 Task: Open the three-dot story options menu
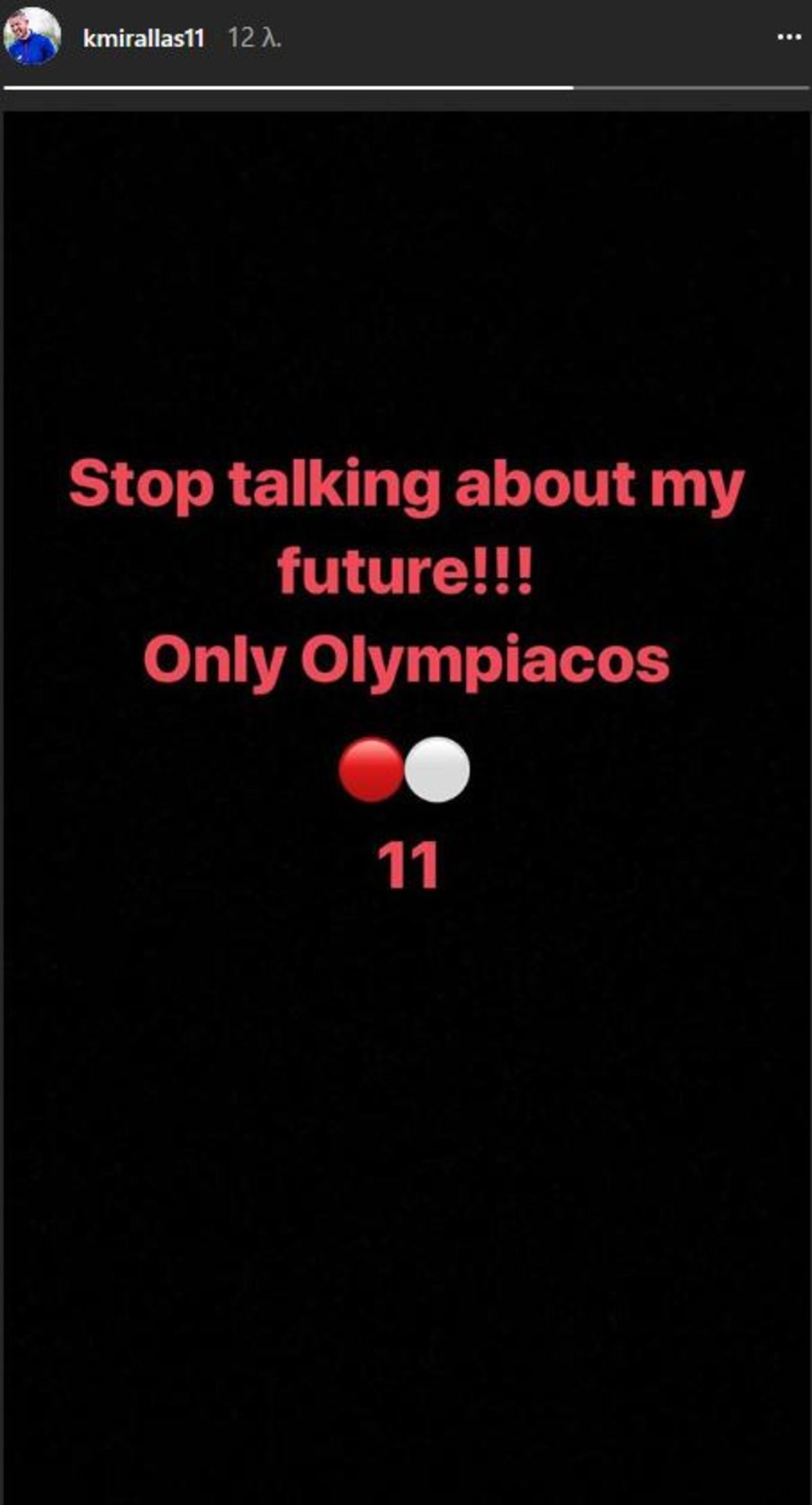coord(789,37)
